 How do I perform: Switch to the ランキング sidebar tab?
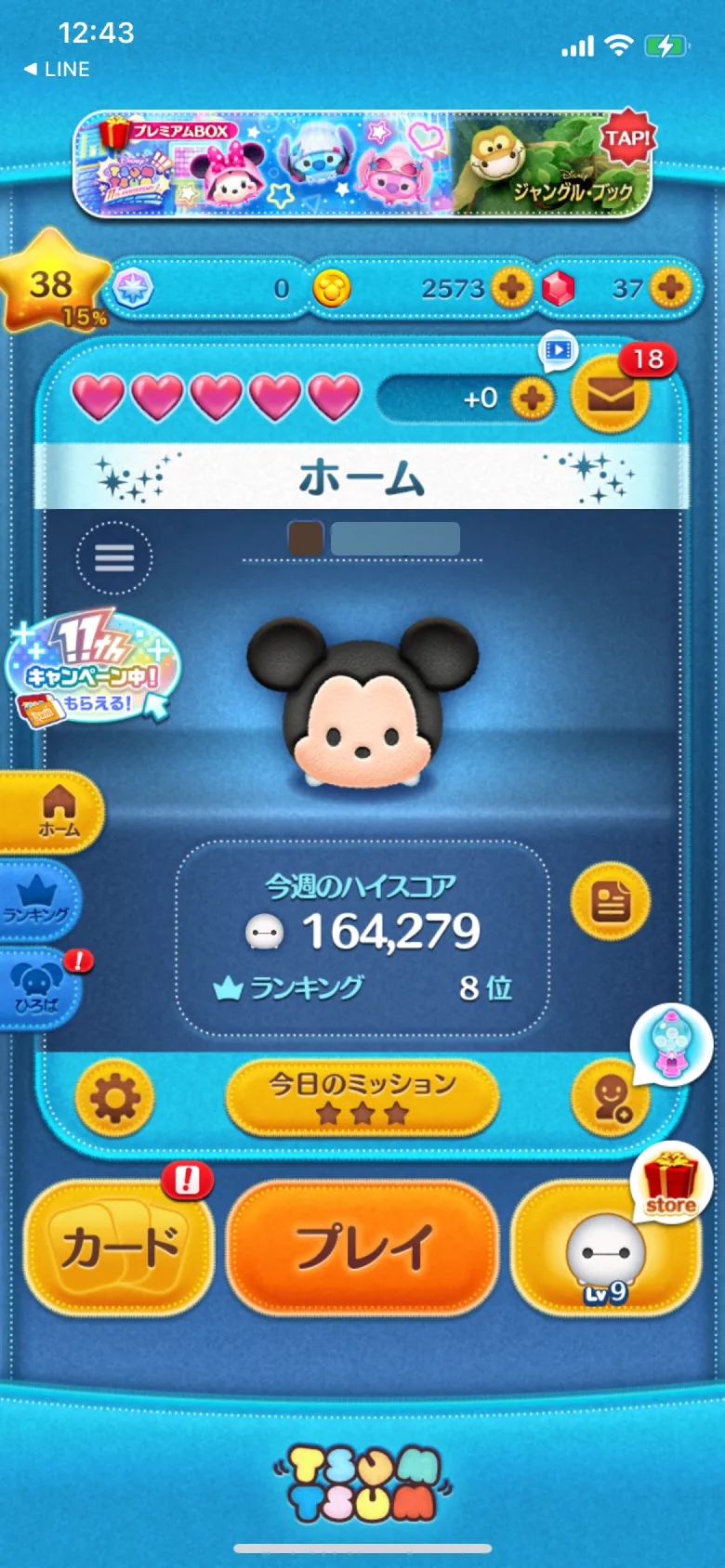point(37,899)
